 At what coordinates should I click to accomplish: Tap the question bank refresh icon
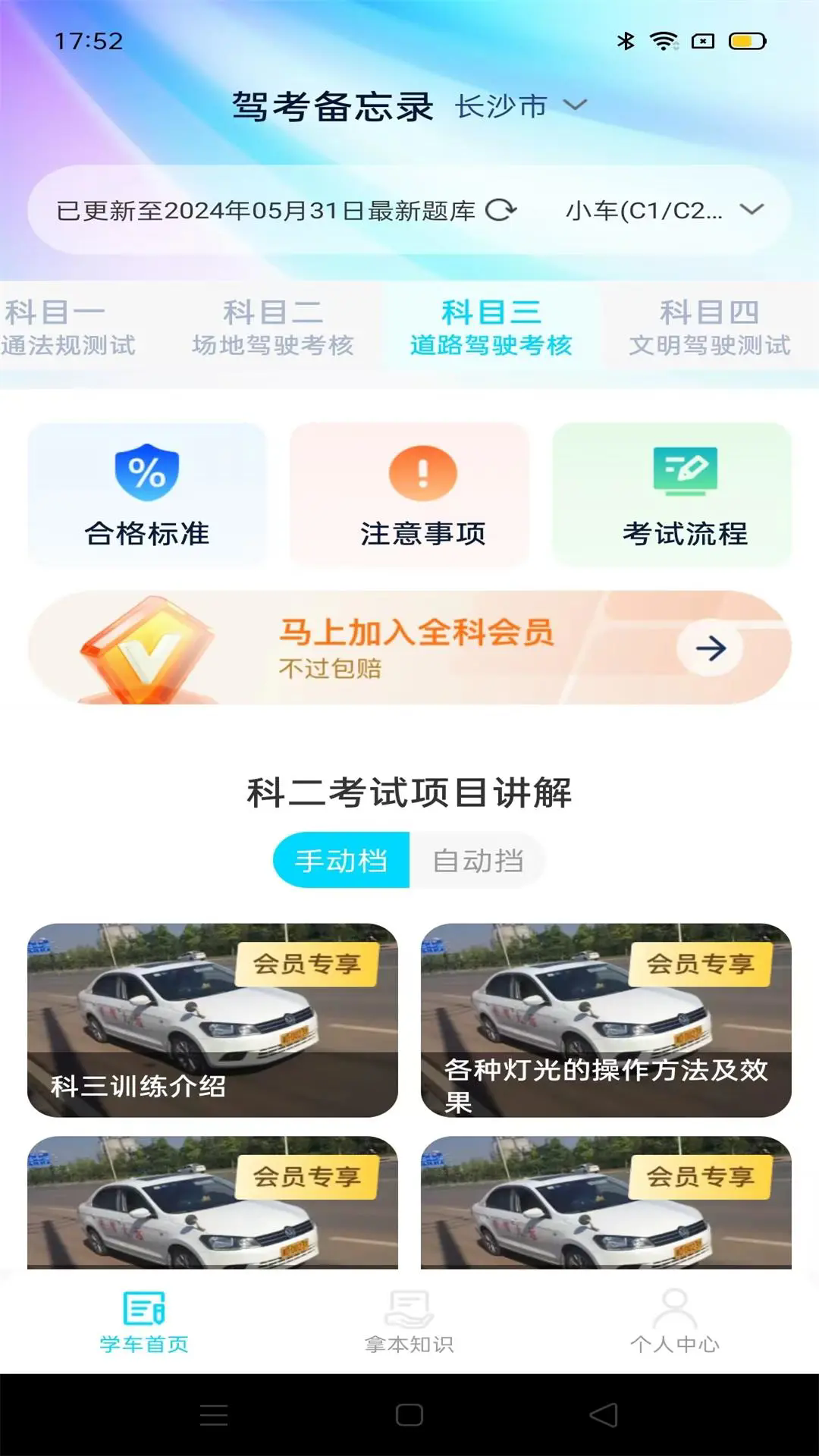click(x=503, y=211)
